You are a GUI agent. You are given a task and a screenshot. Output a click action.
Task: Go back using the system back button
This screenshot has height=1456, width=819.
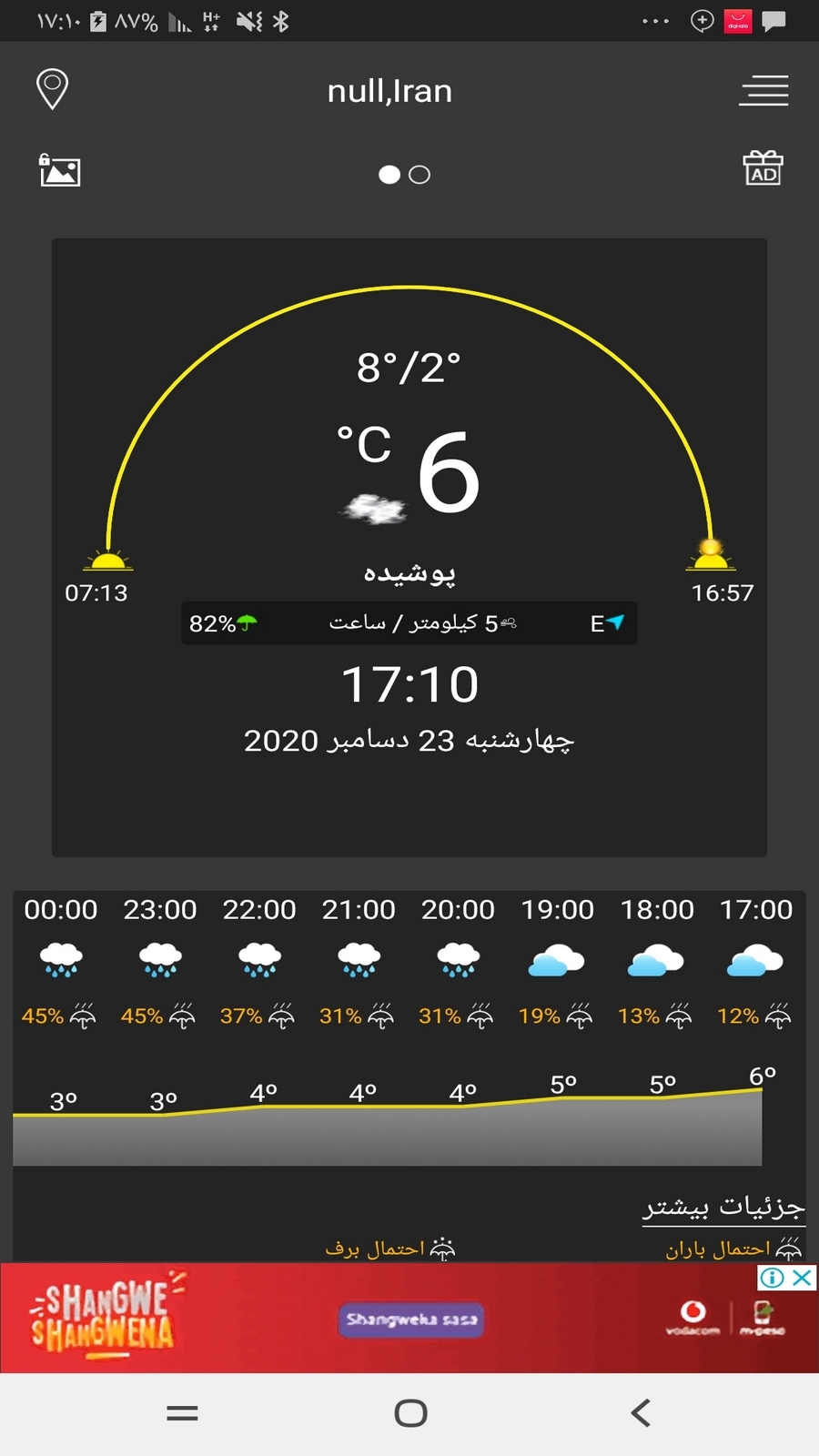click(x=641, y=1413)
